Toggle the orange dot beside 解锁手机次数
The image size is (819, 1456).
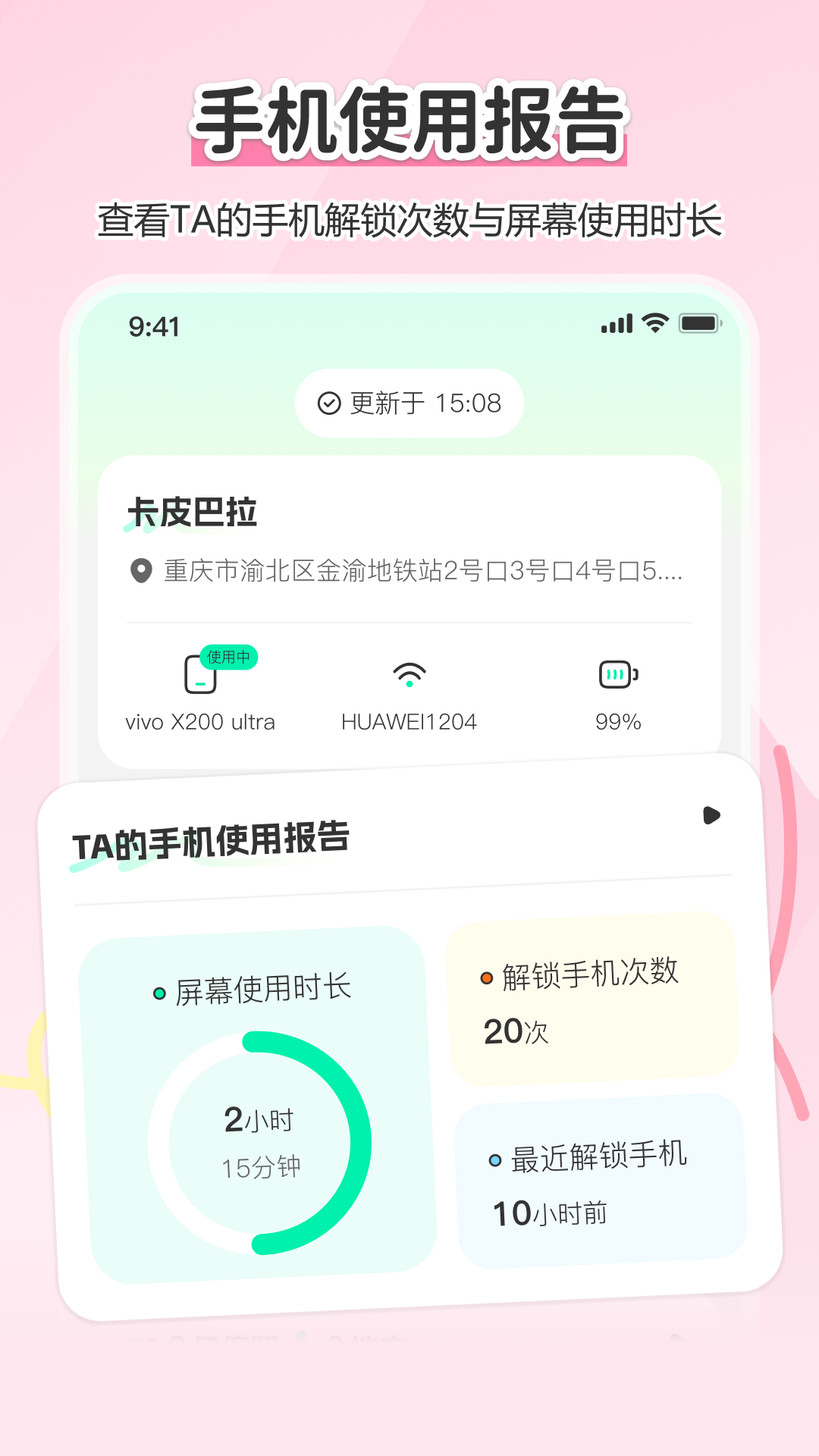[486, 978]
